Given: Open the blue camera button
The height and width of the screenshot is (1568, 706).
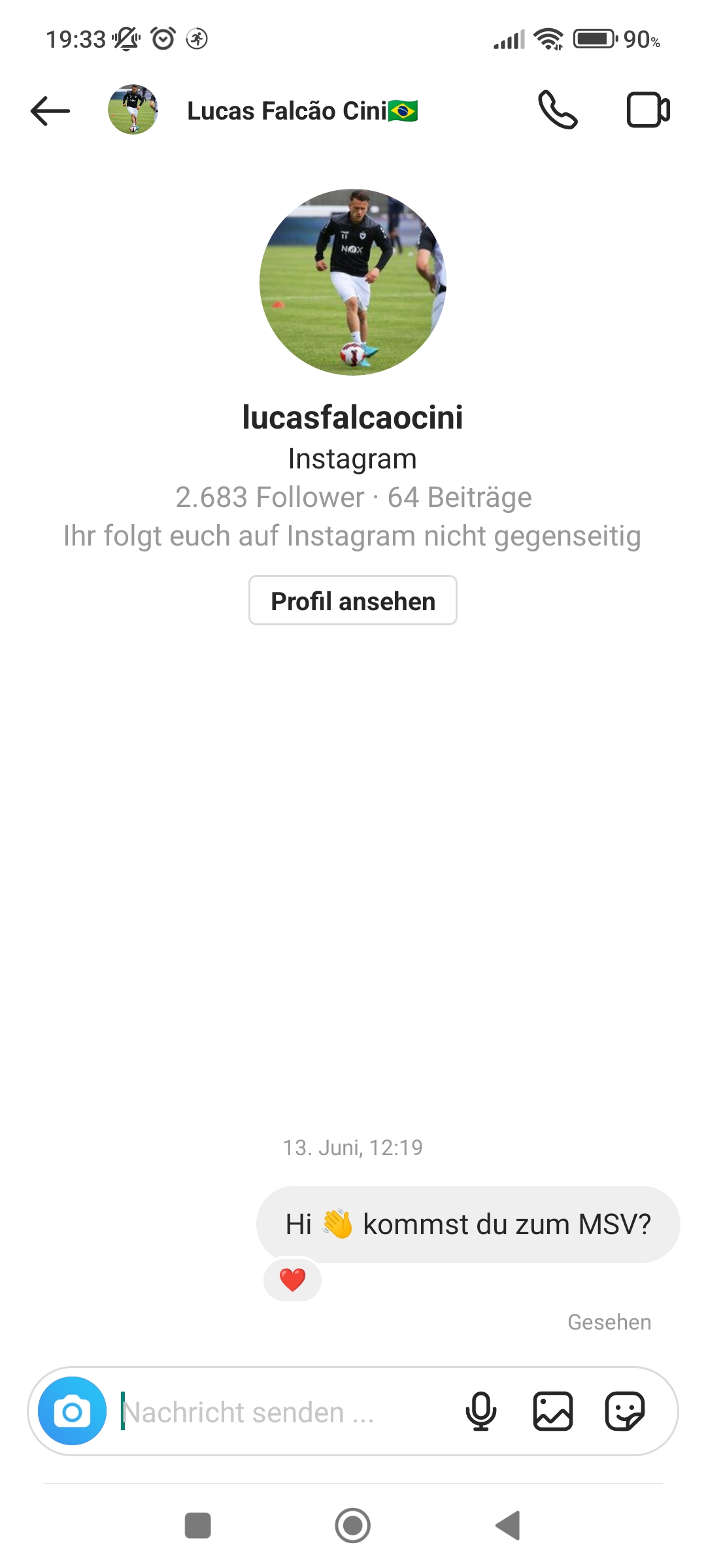Looking at the screenshot, I should coord(72,1411).
